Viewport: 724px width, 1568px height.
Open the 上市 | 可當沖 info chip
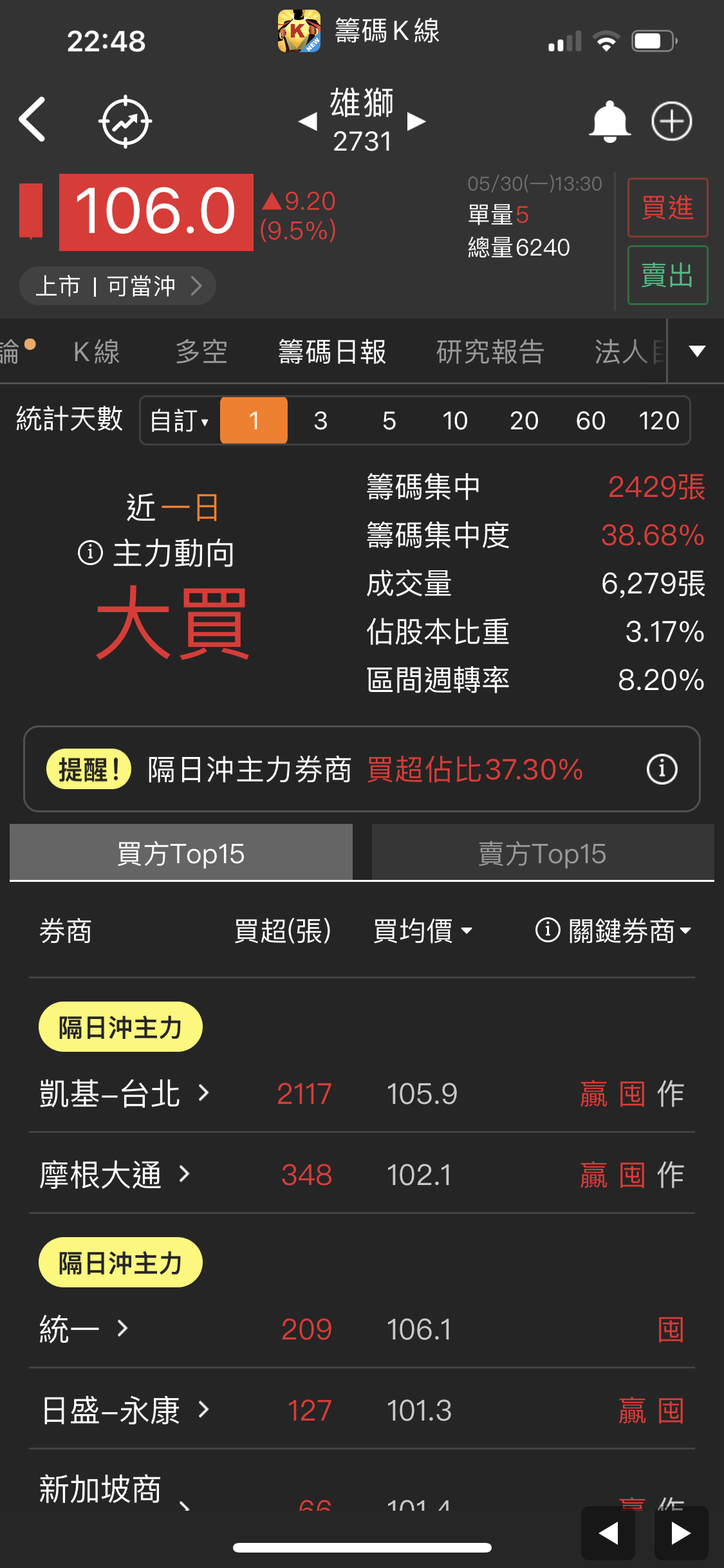118,286
